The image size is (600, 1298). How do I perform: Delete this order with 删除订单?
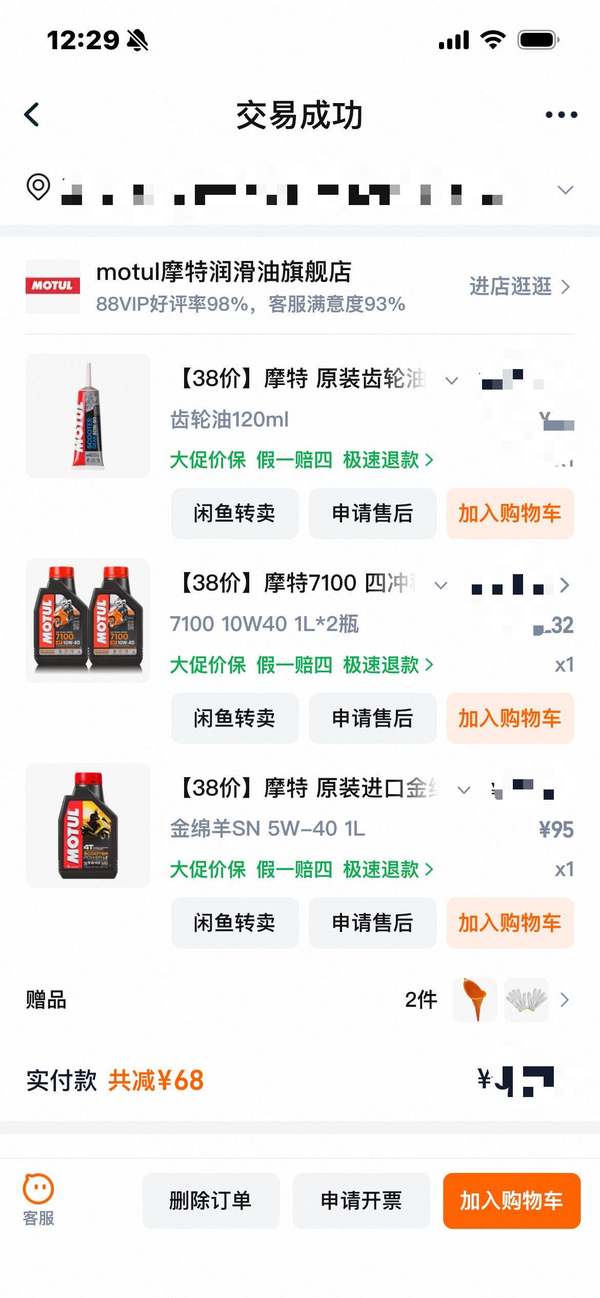tap(210, 1201)
